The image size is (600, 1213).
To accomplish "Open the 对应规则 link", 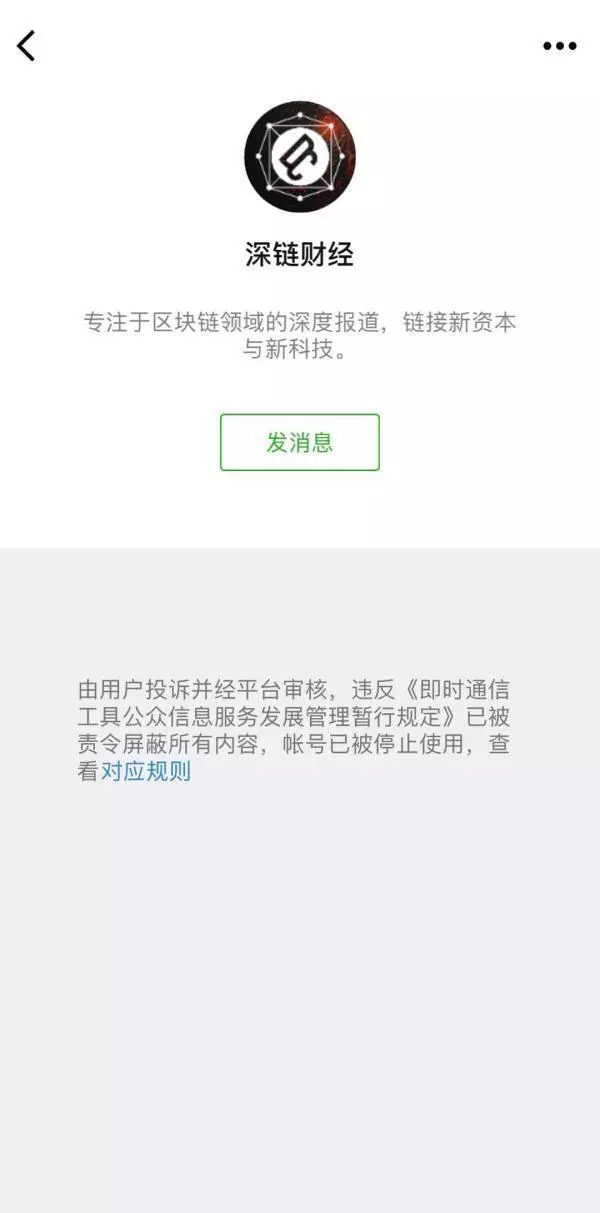I will pos(146,772).
